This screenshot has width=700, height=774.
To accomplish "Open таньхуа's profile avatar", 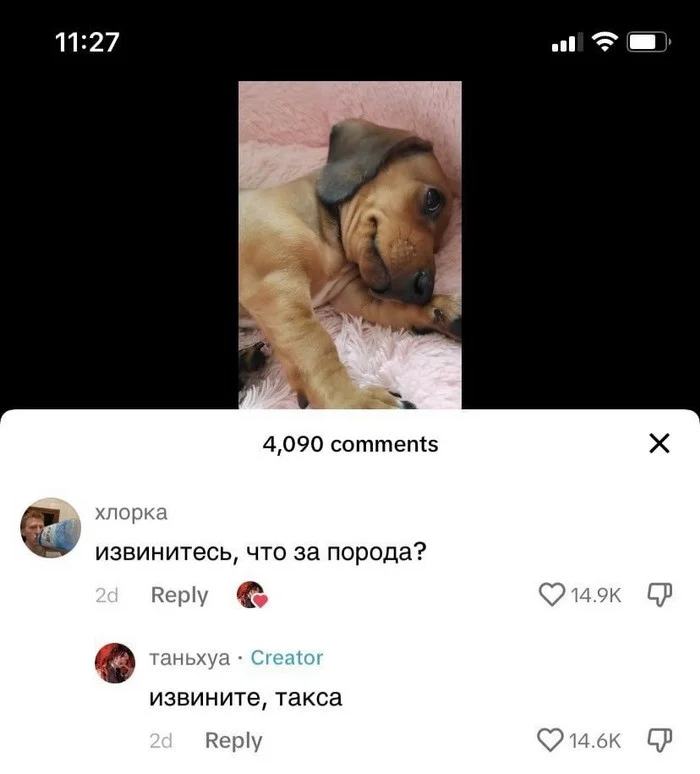I will coord(115,663).
